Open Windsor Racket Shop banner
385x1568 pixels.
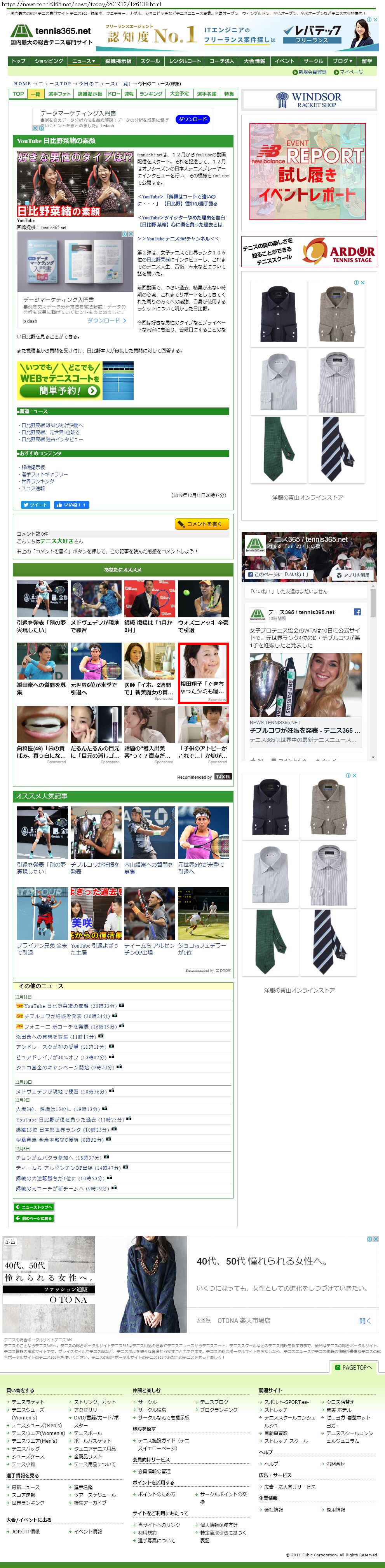tap(309, 100)
